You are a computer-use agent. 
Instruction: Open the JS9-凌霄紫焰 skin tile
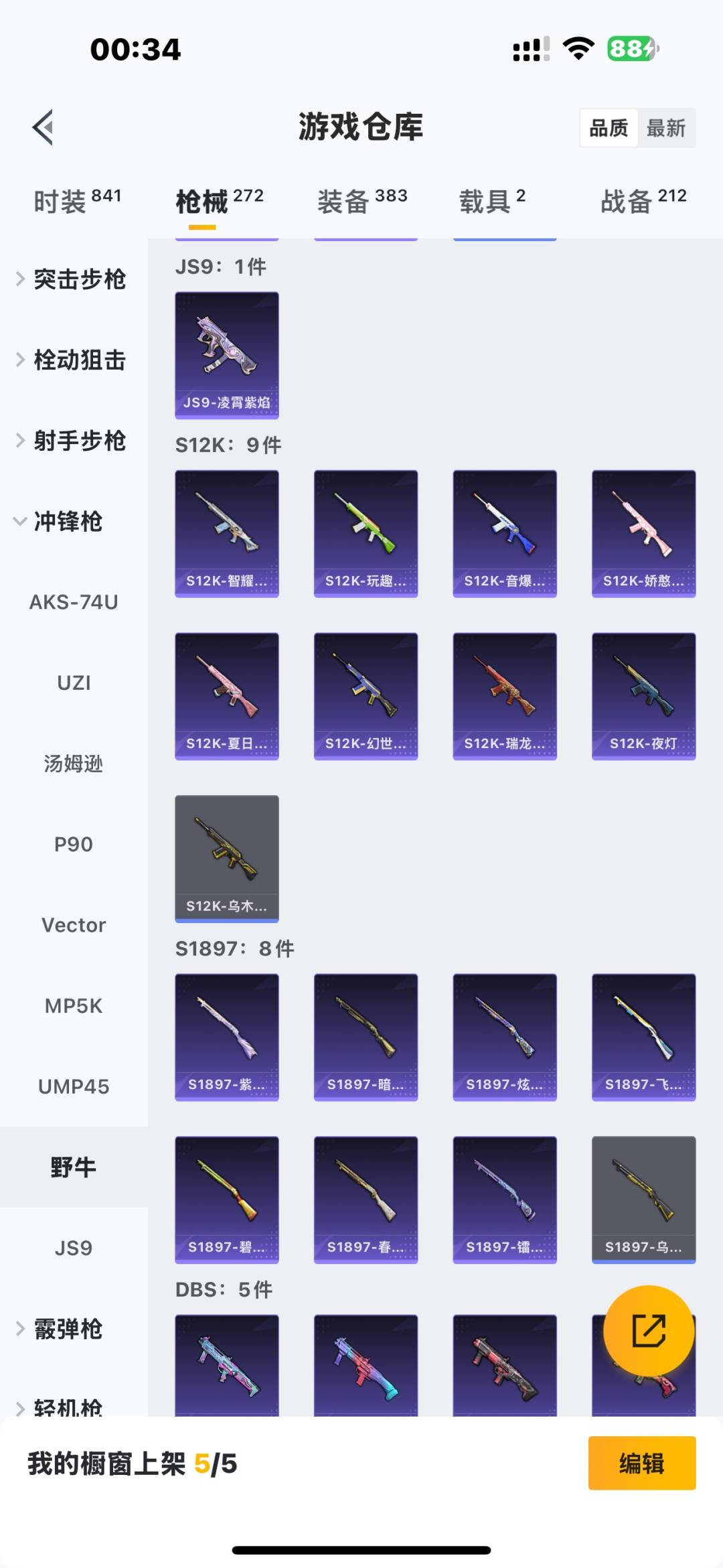tap(227, 355)
